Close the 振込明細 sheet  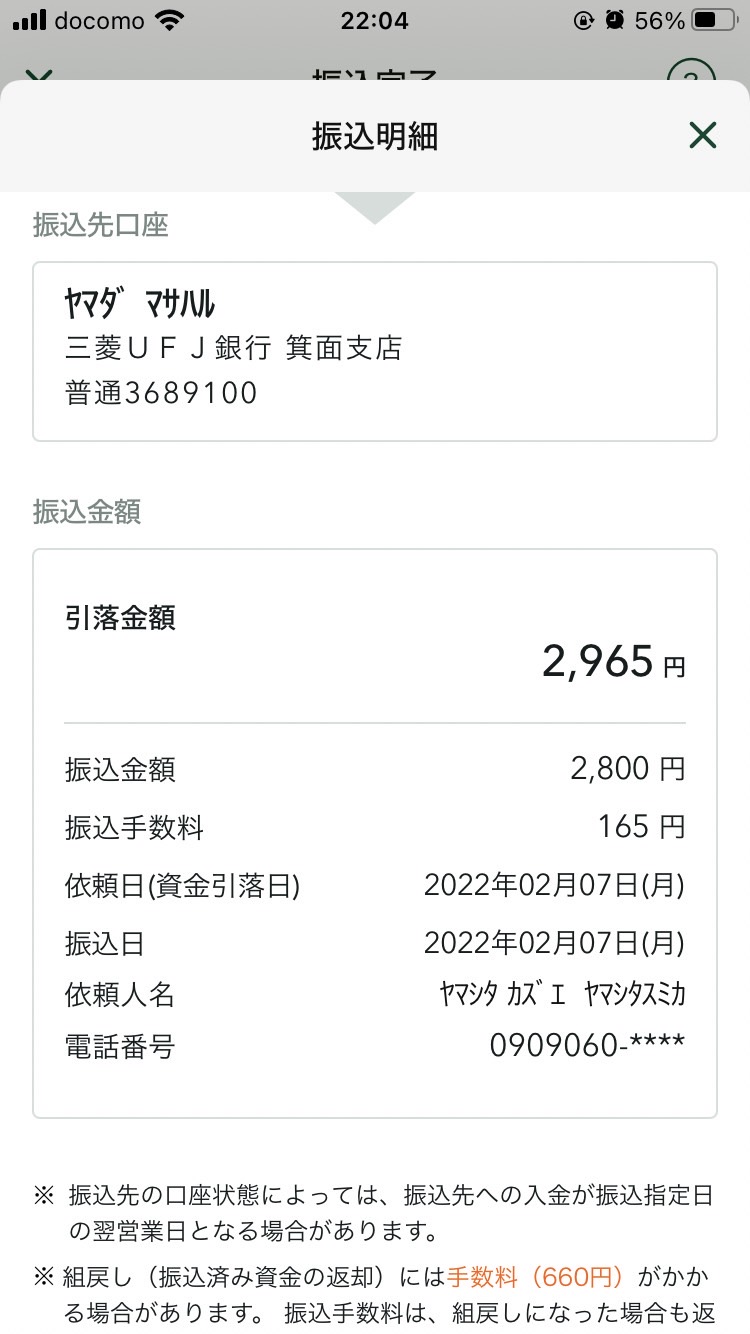[703, 135]
